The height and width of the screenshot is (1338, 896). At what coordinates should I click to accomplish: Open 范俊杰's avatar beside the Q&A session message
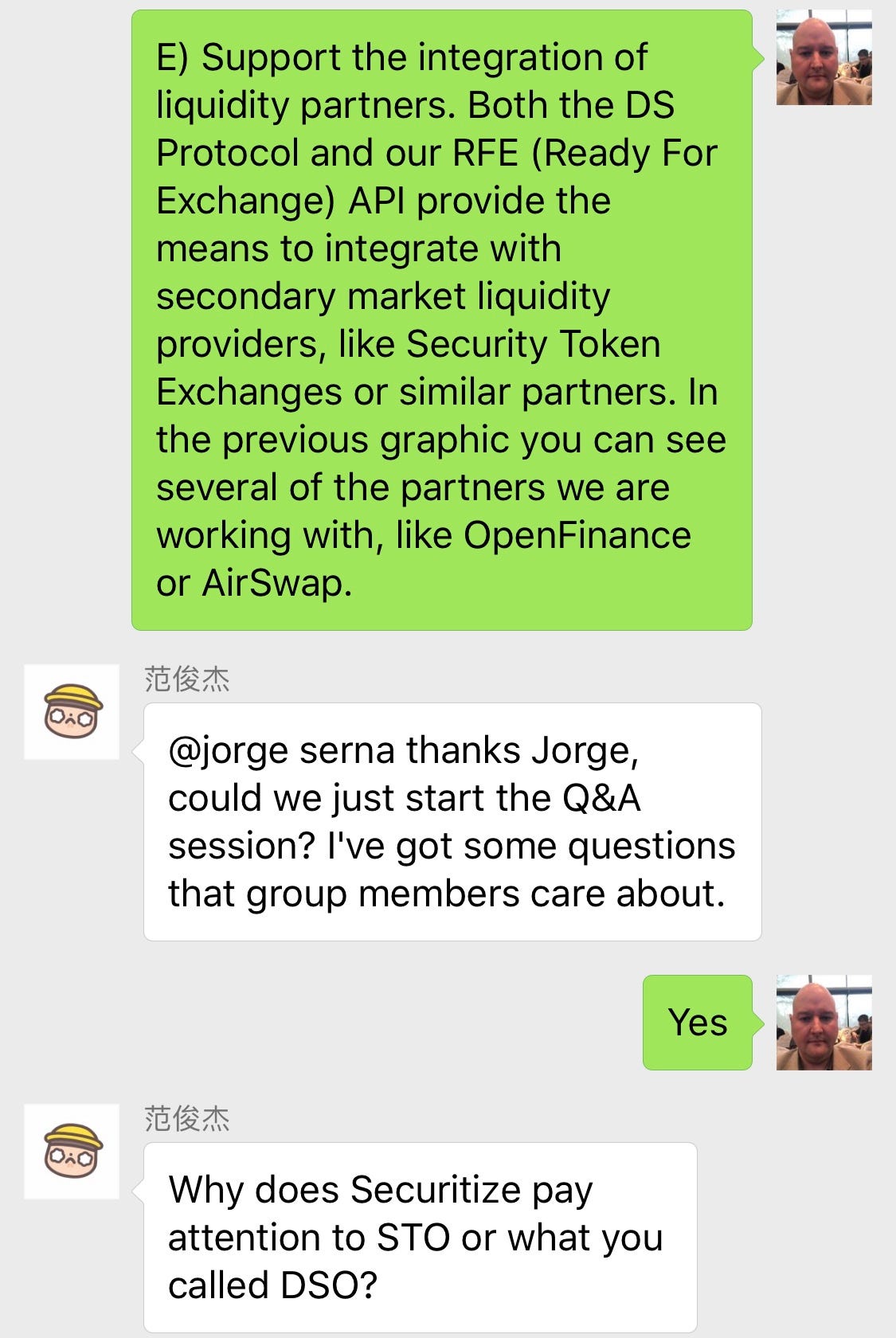(x=72, y=711)
